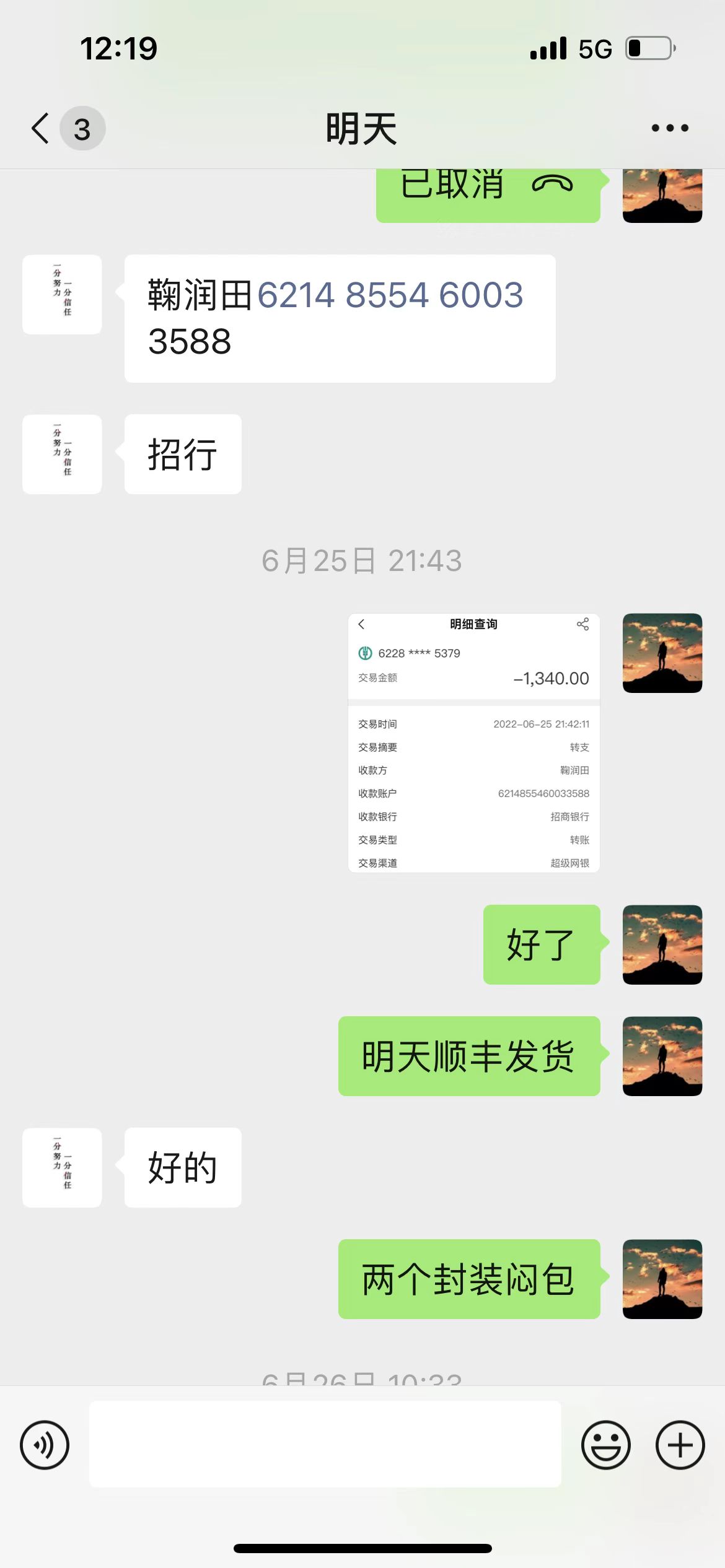Open sender avatar beside 招行 message
This screenshot has width=725, height=1568.
click(62, 454)
